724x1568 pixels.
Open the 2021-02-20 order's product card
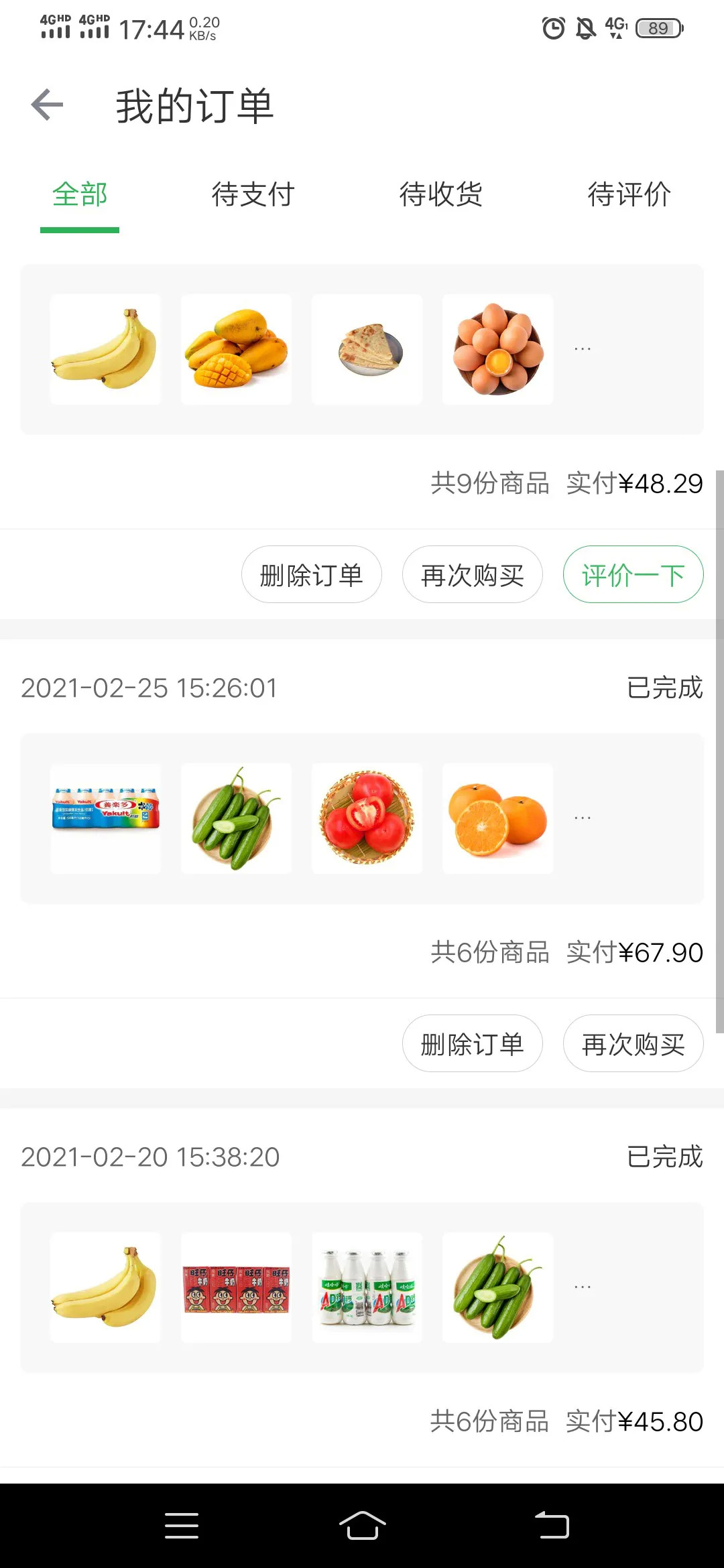(362, 1287)
